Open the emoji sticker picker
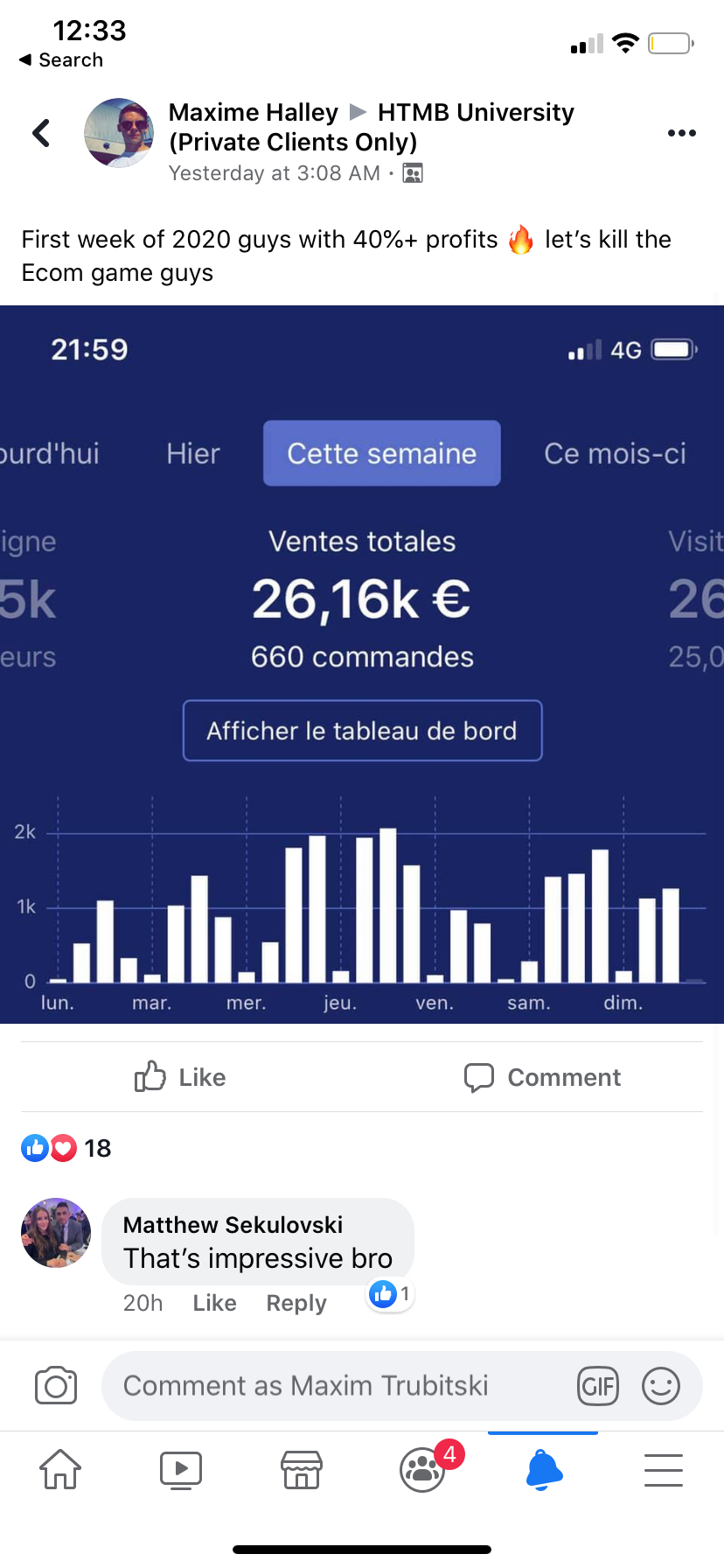The width and height of the screenshot is (724, 1568). click(661, 1386)
